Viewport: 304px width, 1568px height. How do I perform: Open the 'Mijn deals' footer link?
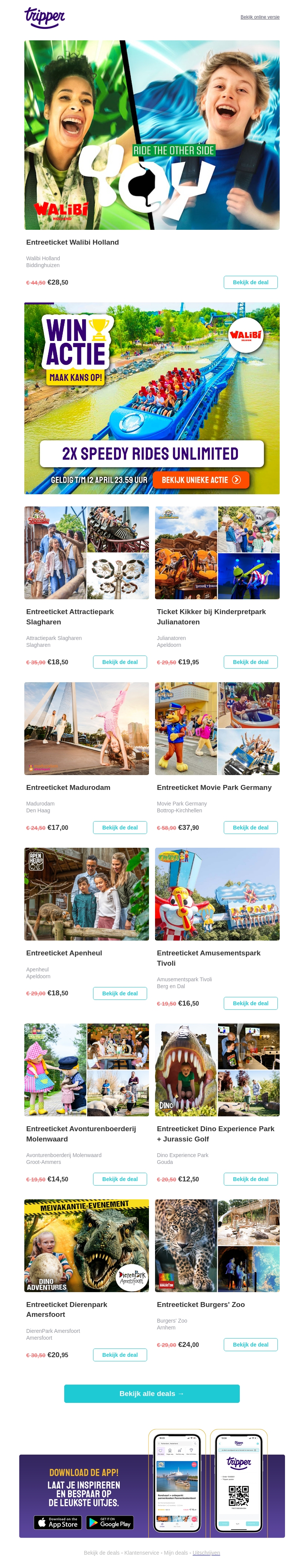pyautogui.click(x=176, y=1553)
